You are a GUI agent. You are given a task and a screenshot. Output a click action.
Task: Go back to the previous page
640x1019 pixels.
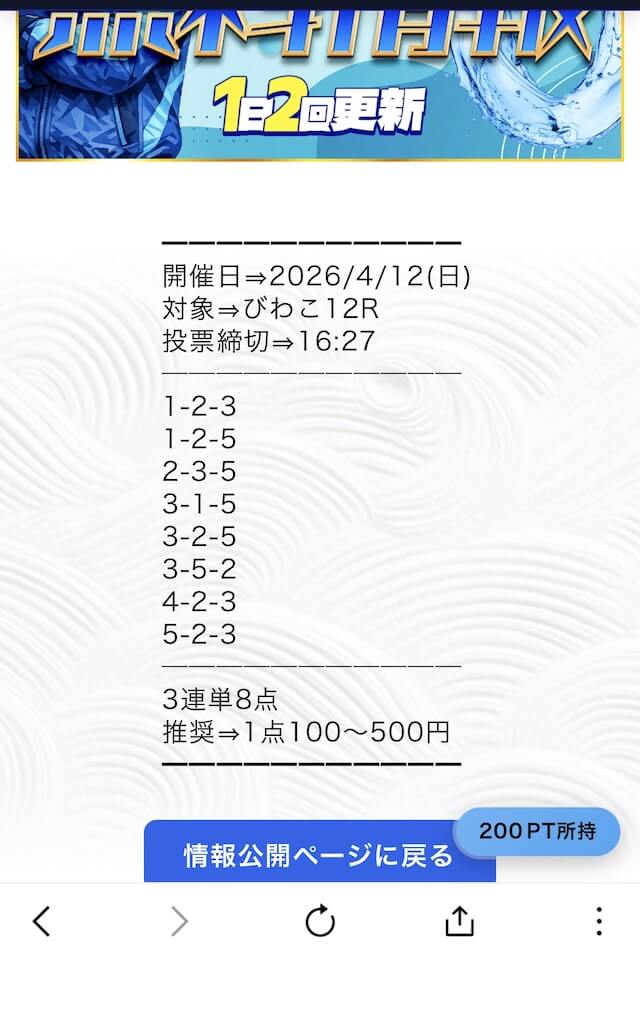(x=41, y=921)
